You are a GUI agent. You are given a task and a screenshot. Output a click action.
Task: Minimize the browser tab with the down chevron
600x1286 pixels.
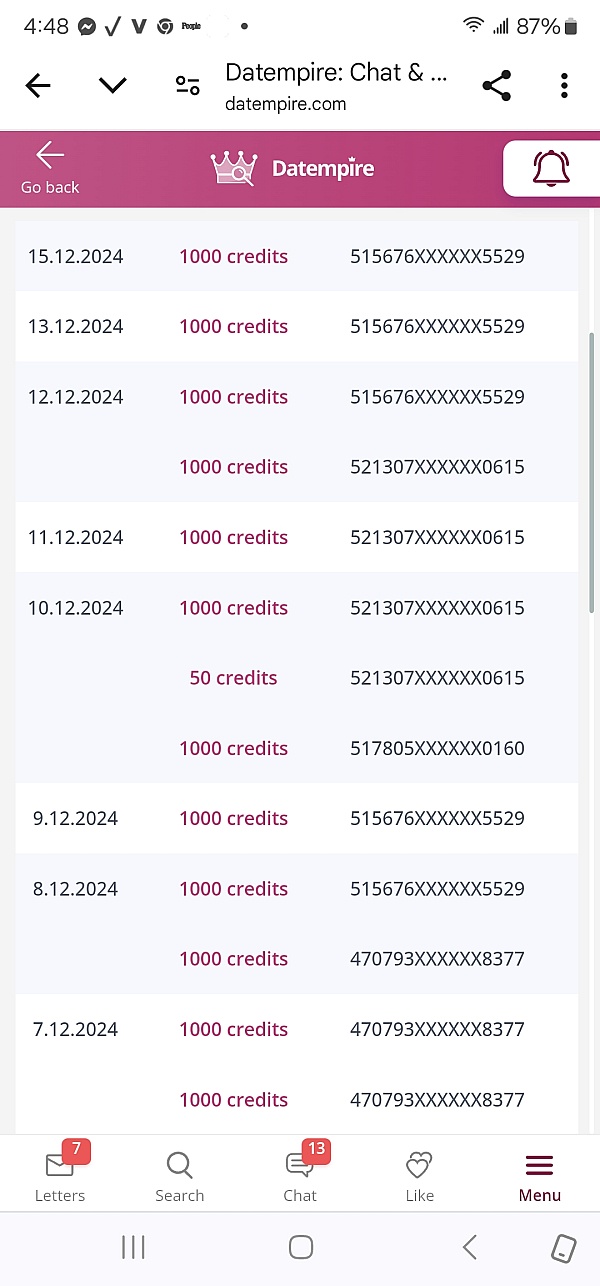113,86
